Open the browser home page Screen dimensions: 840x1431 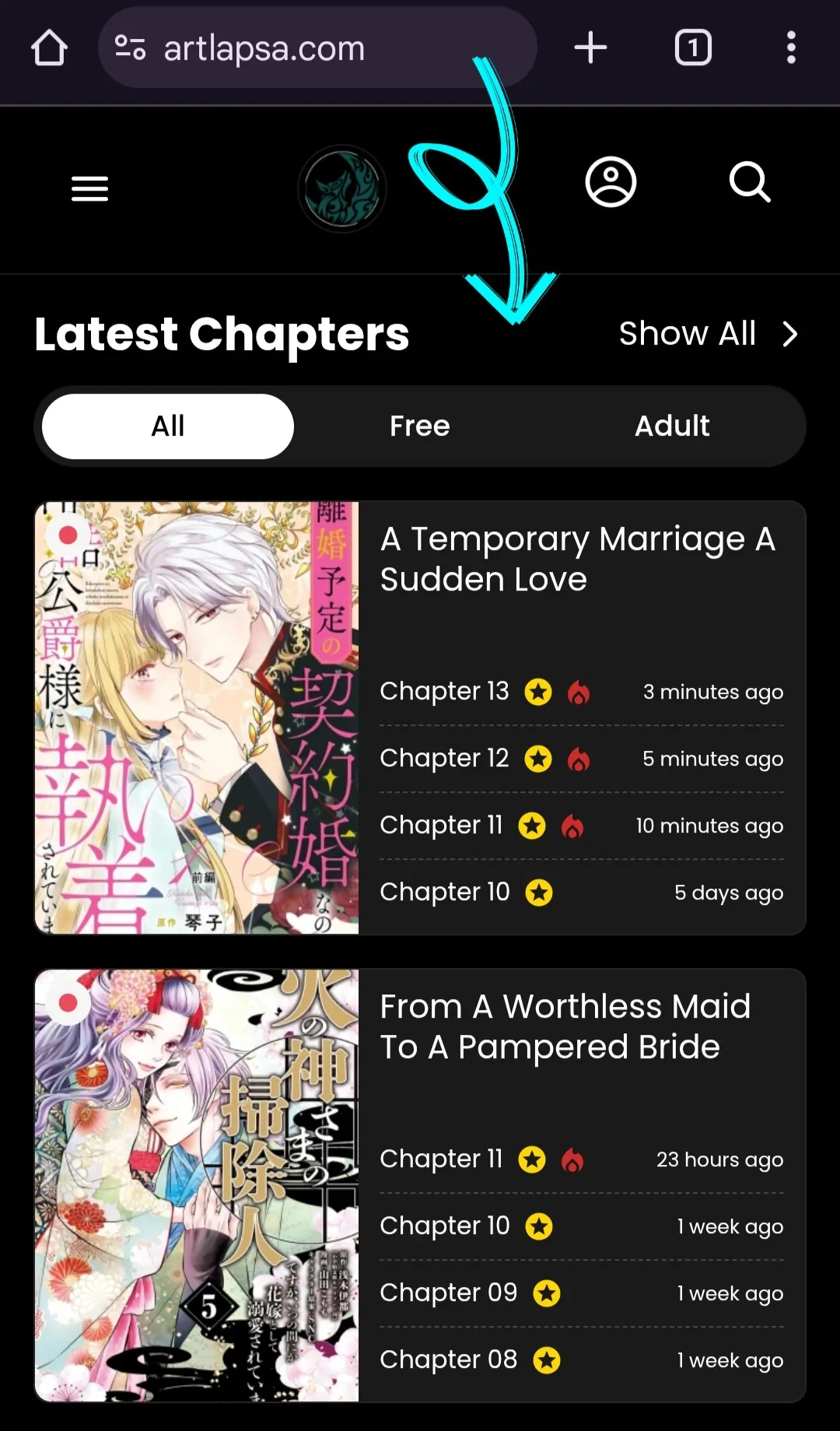(x=49, y=48)
